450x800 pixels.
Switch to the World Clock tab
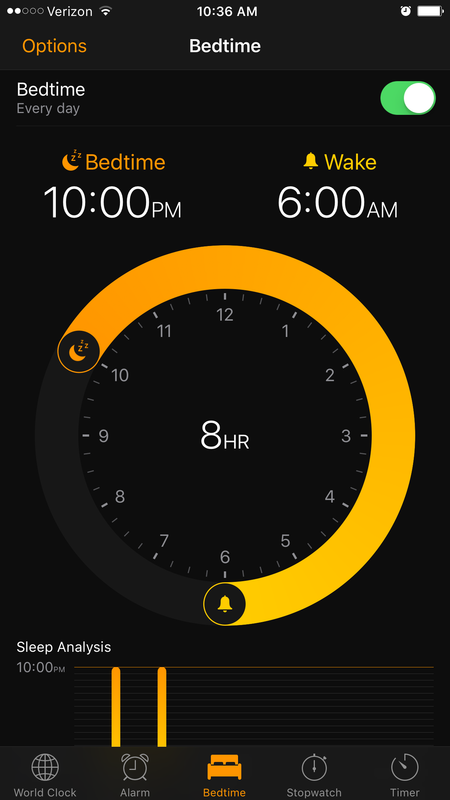45,775
